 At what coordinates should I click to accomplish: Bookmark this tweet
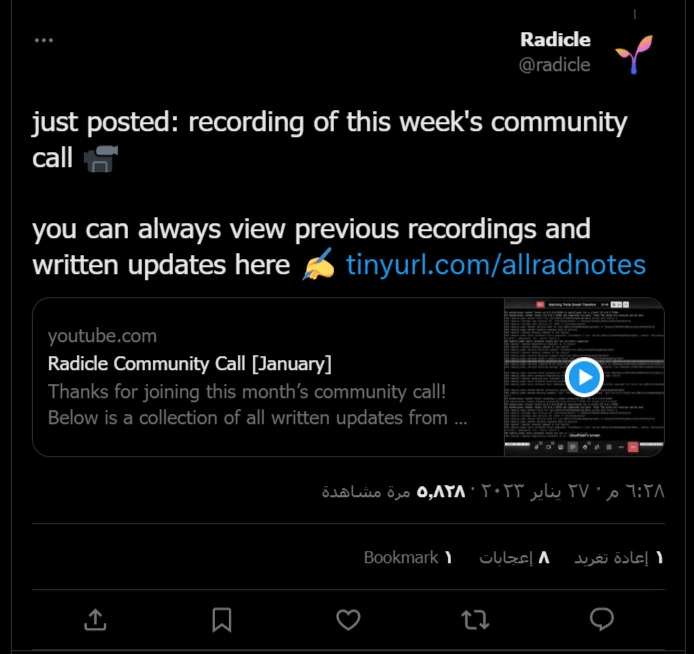[x=222, y=620]
